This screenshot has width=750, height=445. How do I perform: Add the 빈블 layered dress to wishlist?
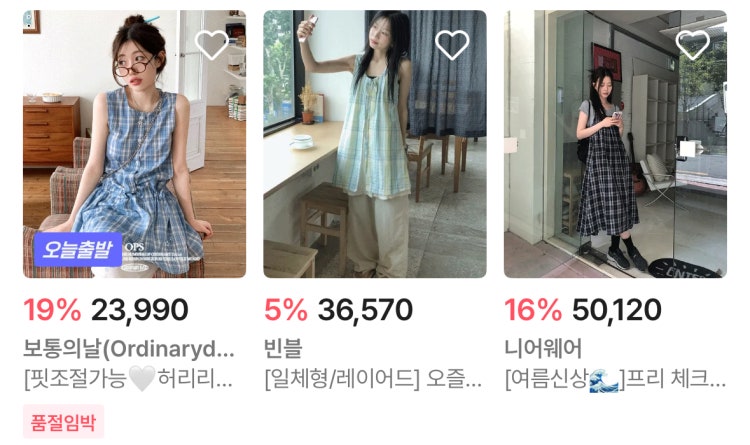pos(452,44)
